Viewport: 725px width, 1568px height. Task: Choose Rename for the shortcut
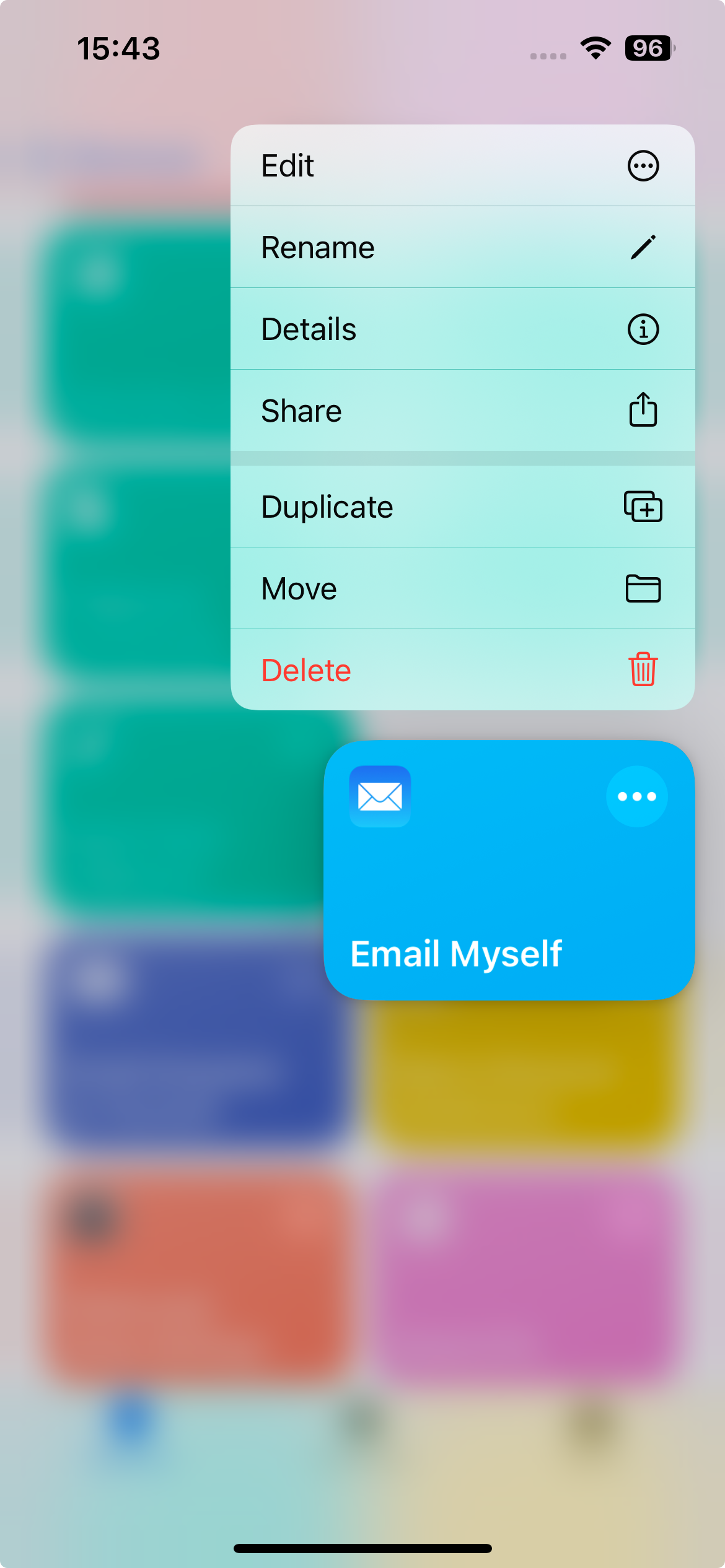click(x=462, y=248)
